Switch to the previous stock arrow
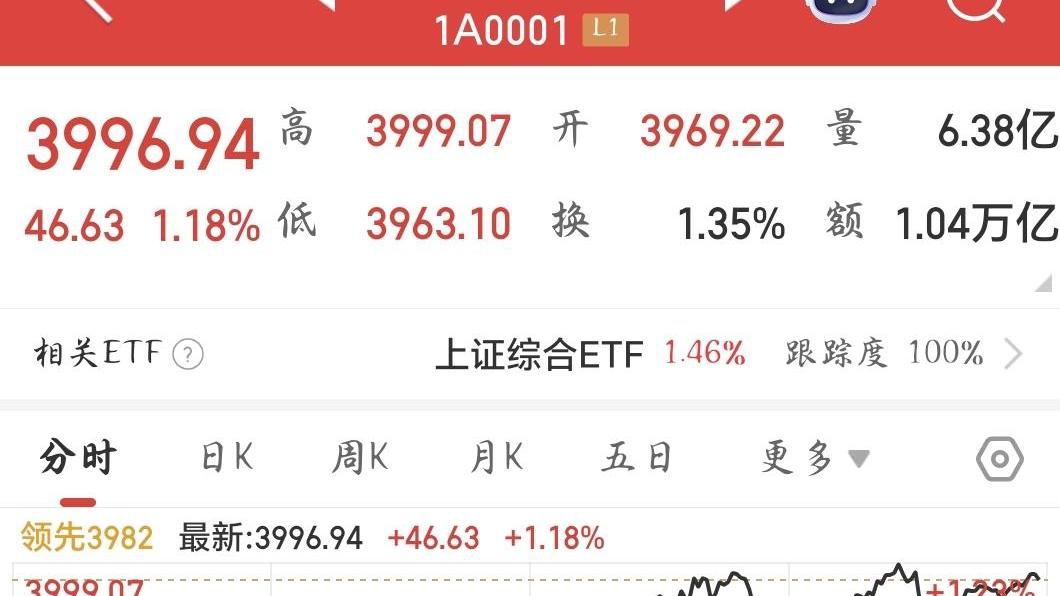 (x=325, y=6)
